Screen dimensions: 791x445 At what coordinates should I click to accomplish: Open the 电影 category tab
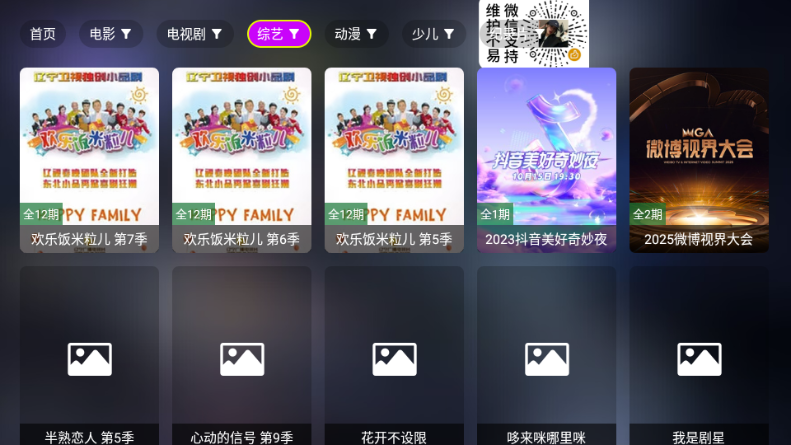pyautogui.click(x=111, y=34)
